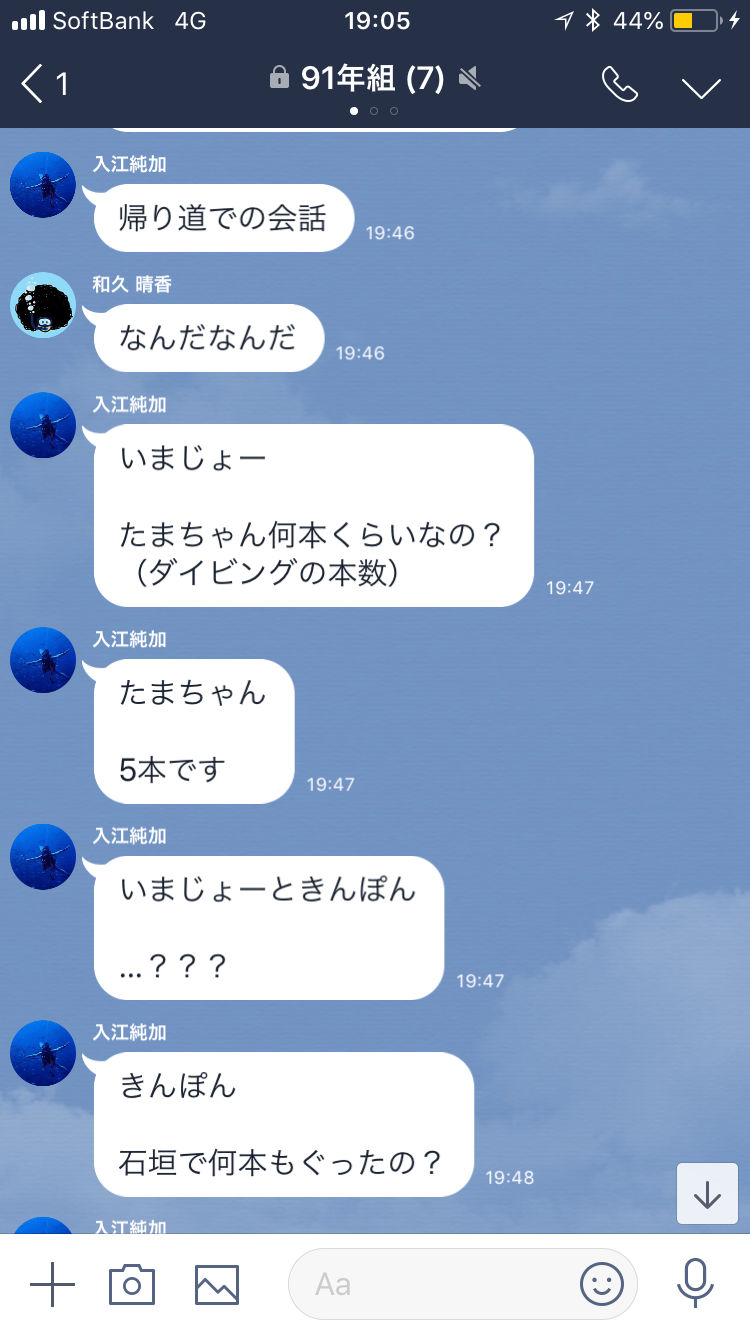The image size is (750, 1334).
Task: Open the sticker and emoji picker
Action: [602, 1284]
